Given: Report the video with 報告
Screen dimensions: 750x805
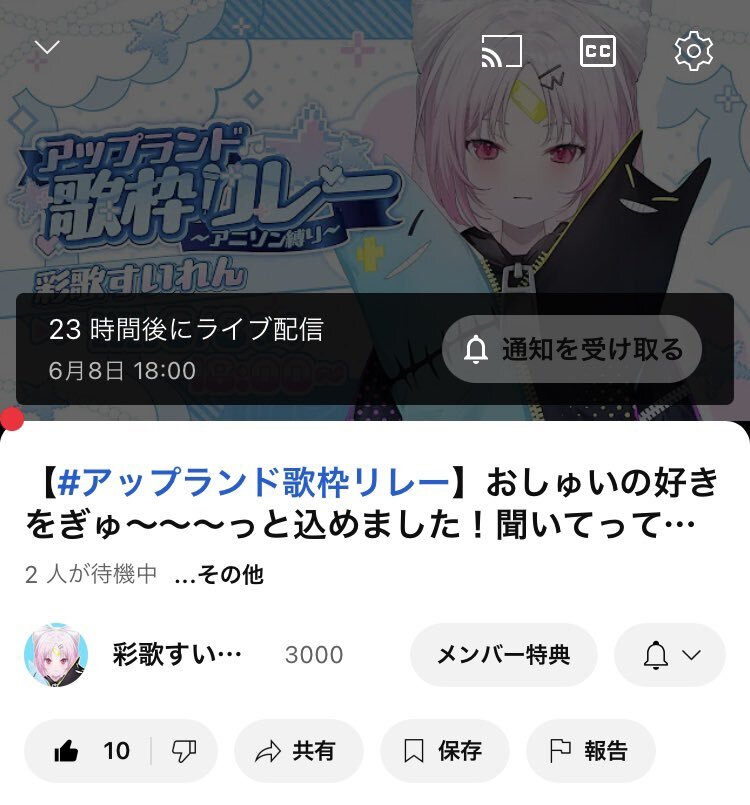Looking at the screenshot, I should click(x=590, y=751).
